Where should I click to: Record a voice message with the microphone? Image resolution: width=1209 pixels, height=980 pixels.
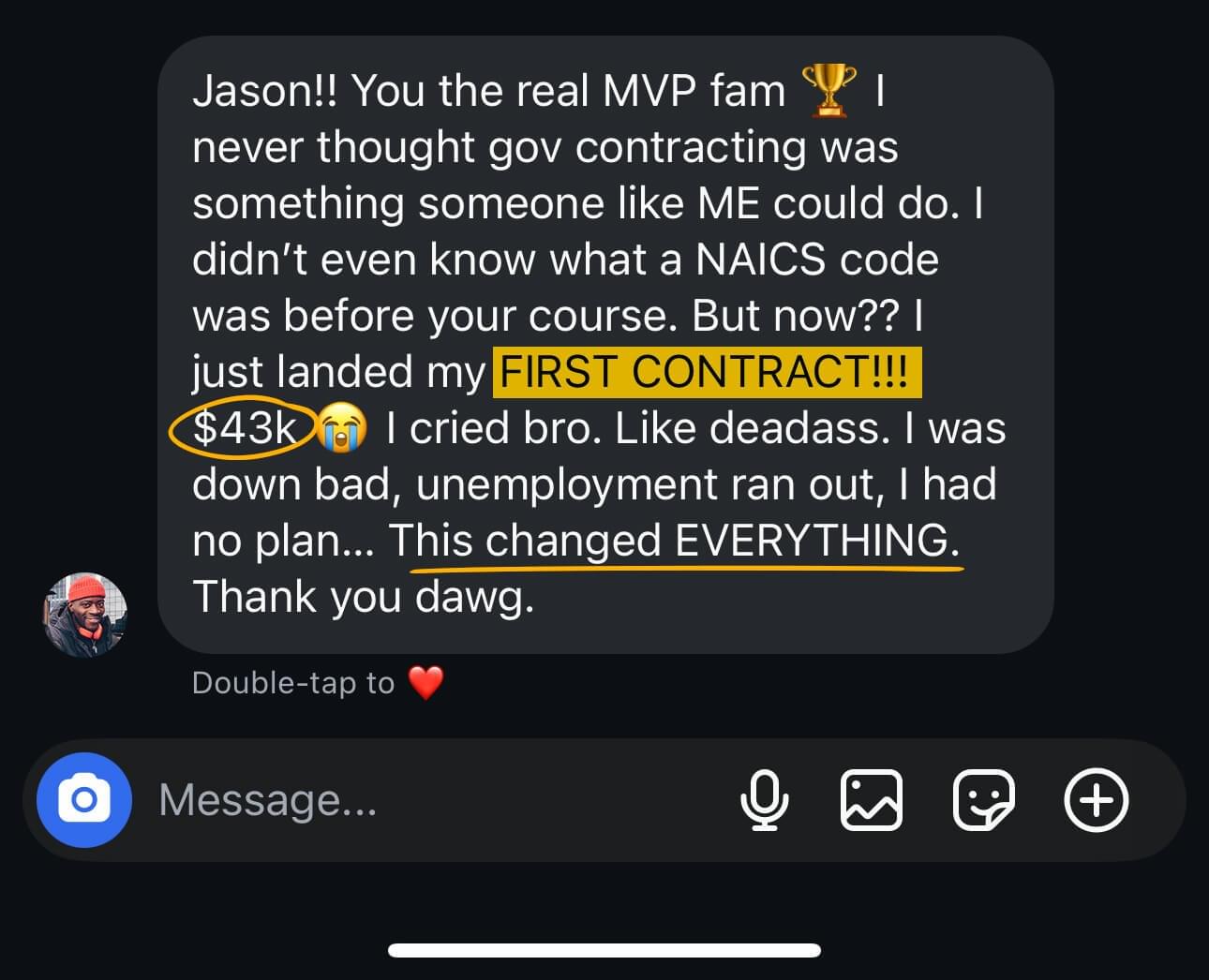point(764,800)
